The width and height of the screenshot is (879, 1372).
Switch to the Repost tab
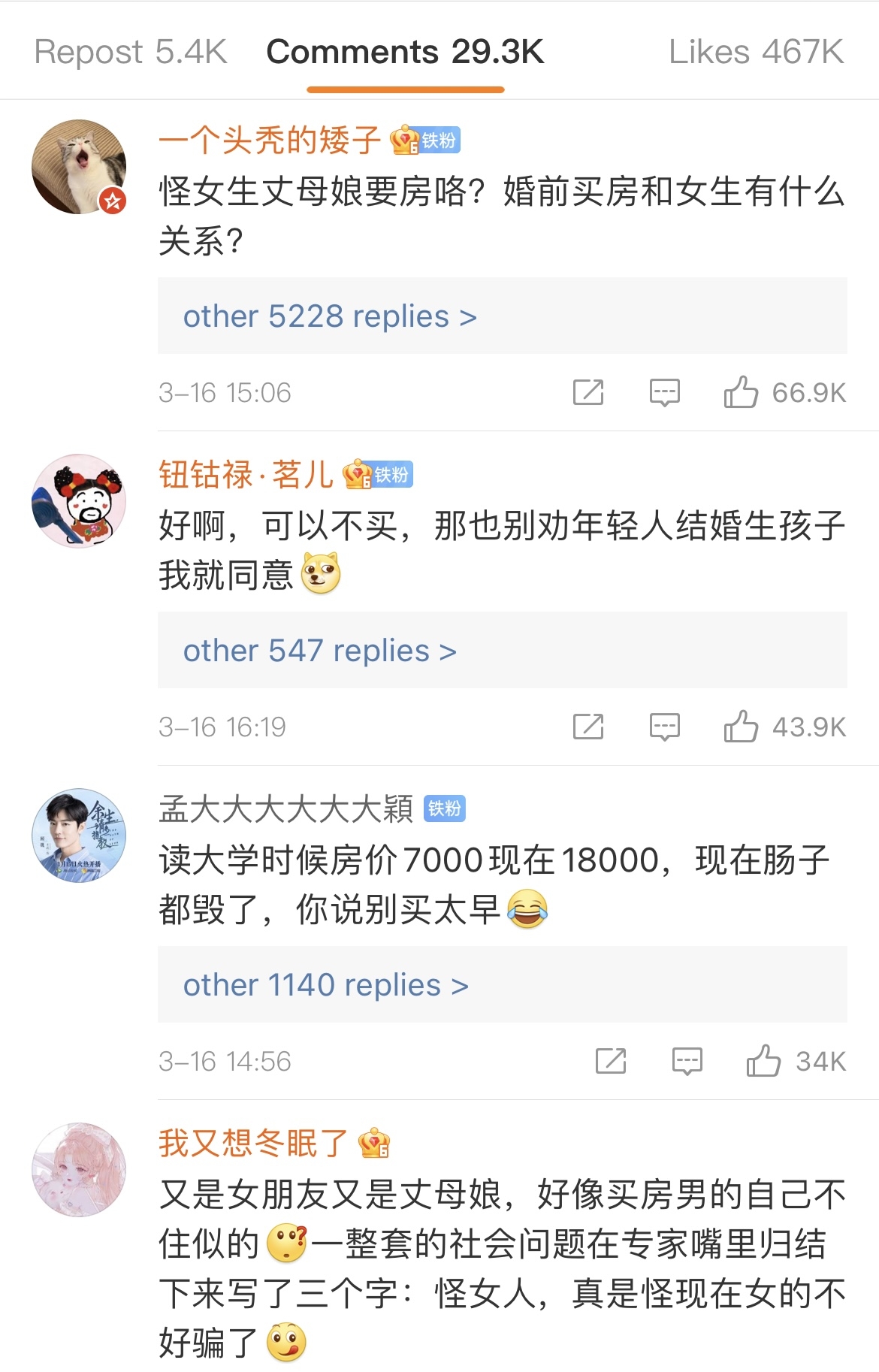click(x=130, y=52)
